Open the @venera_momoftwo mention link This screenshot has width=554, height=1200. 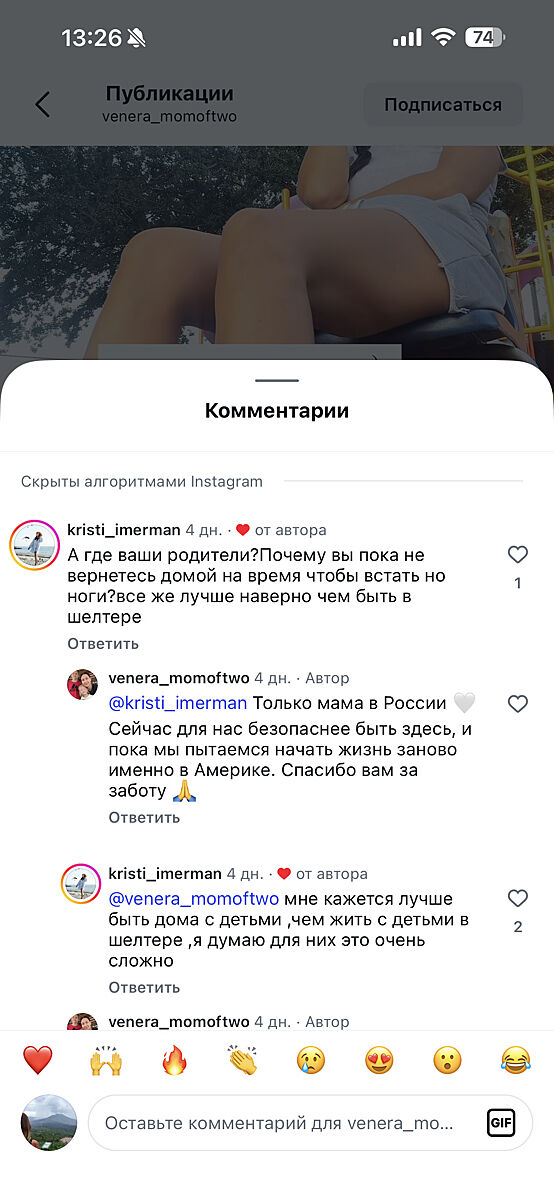point(194,899)
